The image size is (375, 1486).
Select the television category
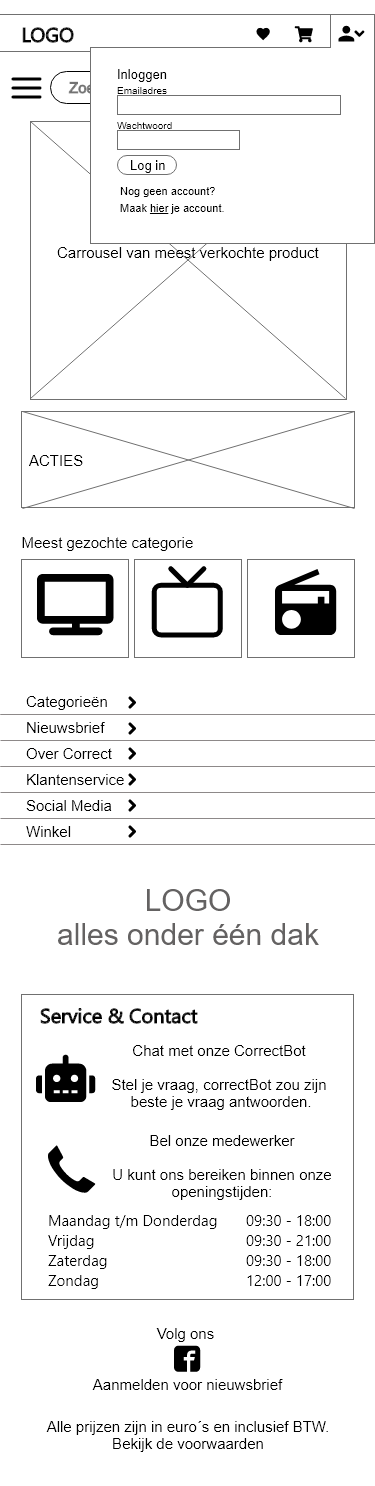(x=188, y=608)
